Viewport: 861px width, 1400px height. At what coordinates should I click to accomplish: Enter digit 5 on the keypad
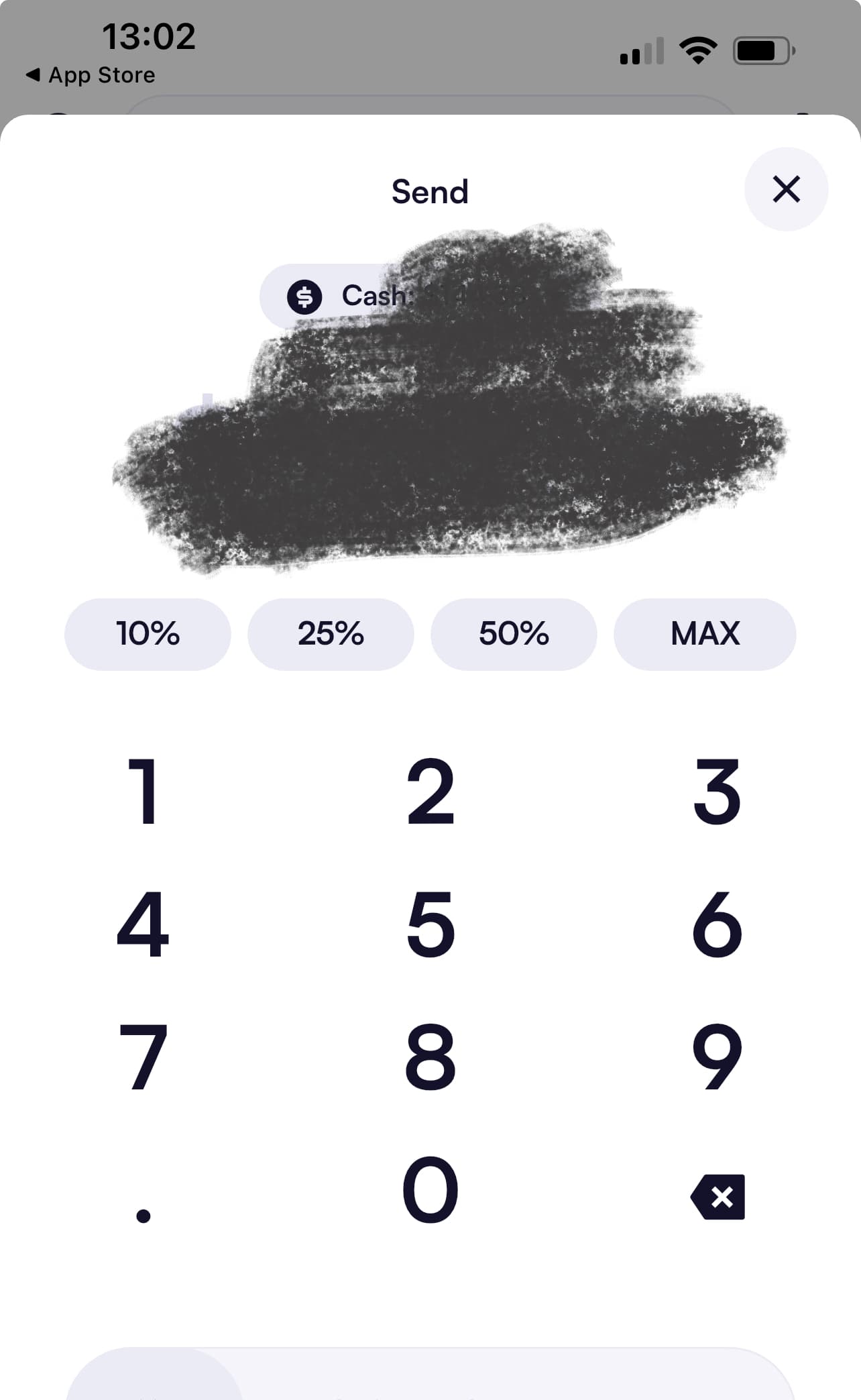pyautogui.click(x=431, y=924)
